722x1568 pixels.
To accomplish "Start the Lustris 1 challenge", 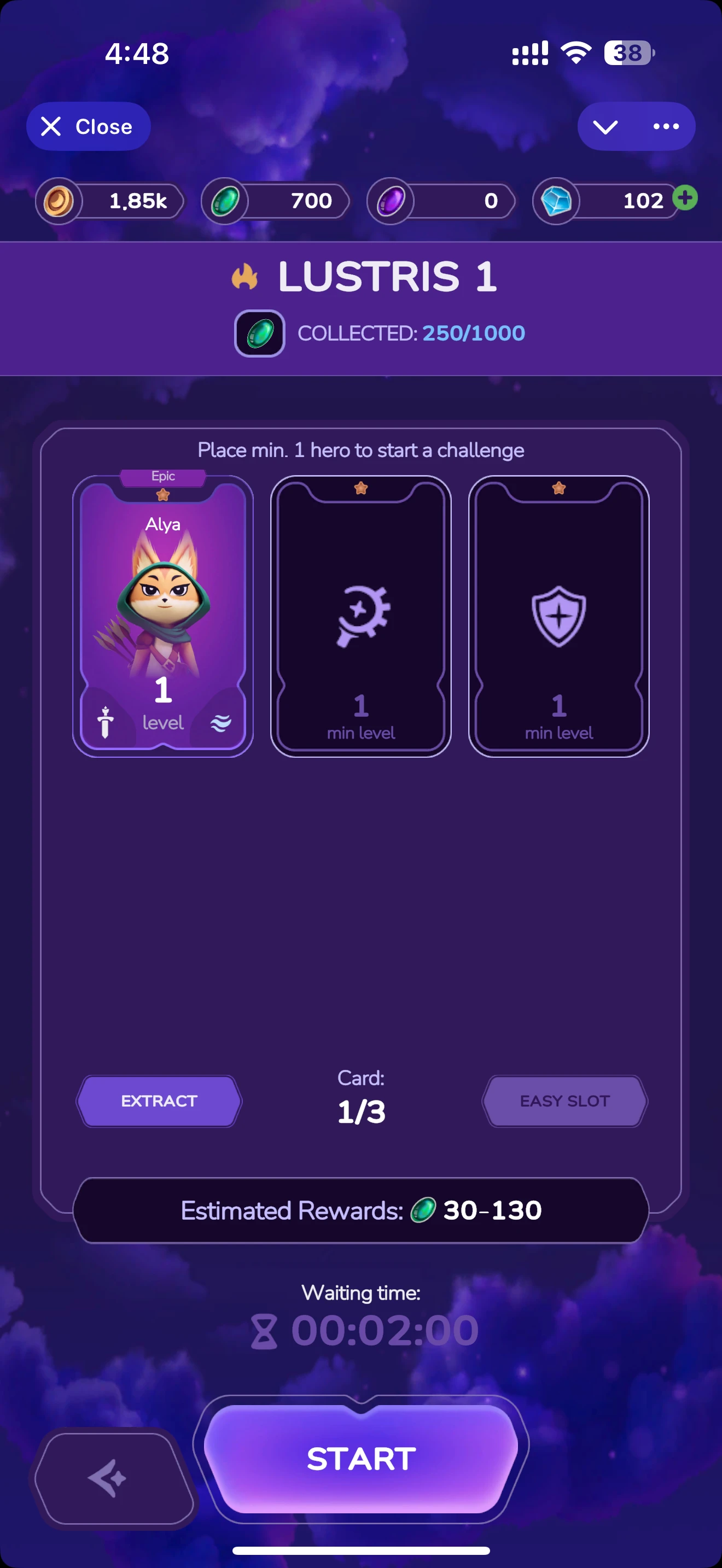I will 361,1459.
